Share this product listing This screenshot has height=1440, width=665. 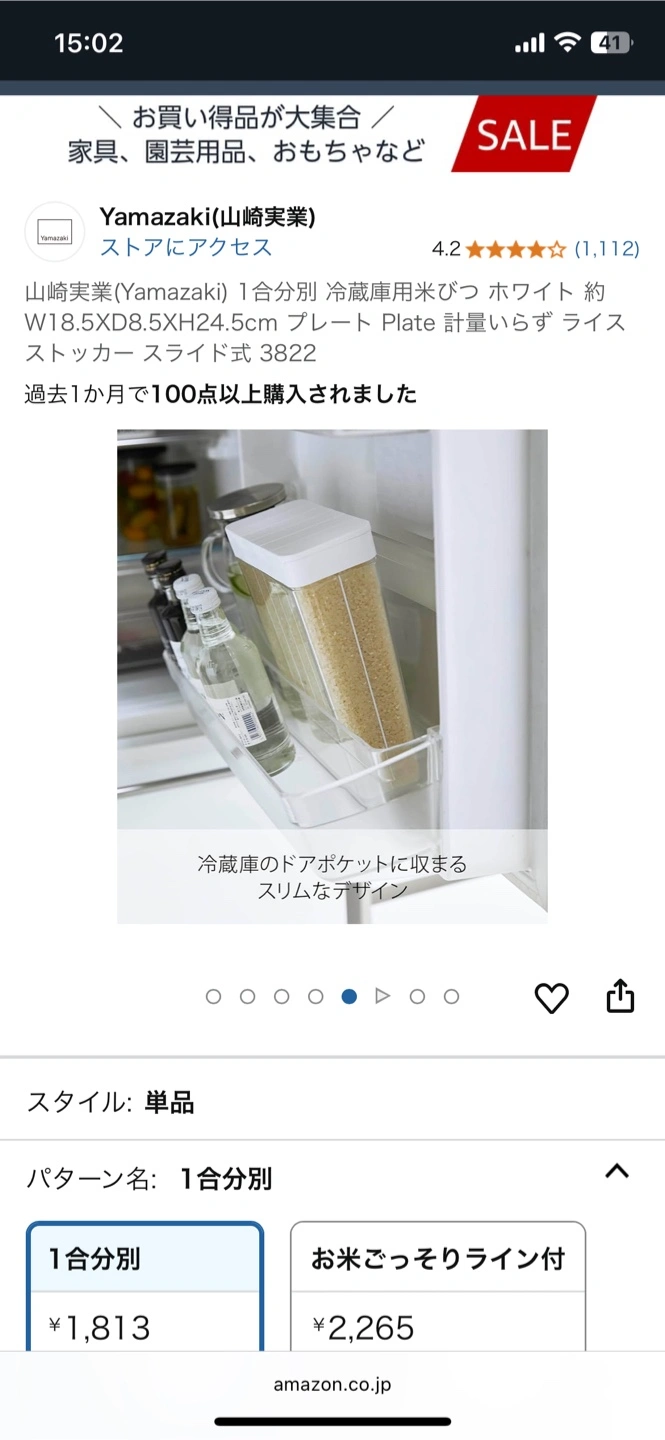coord(620,996)
